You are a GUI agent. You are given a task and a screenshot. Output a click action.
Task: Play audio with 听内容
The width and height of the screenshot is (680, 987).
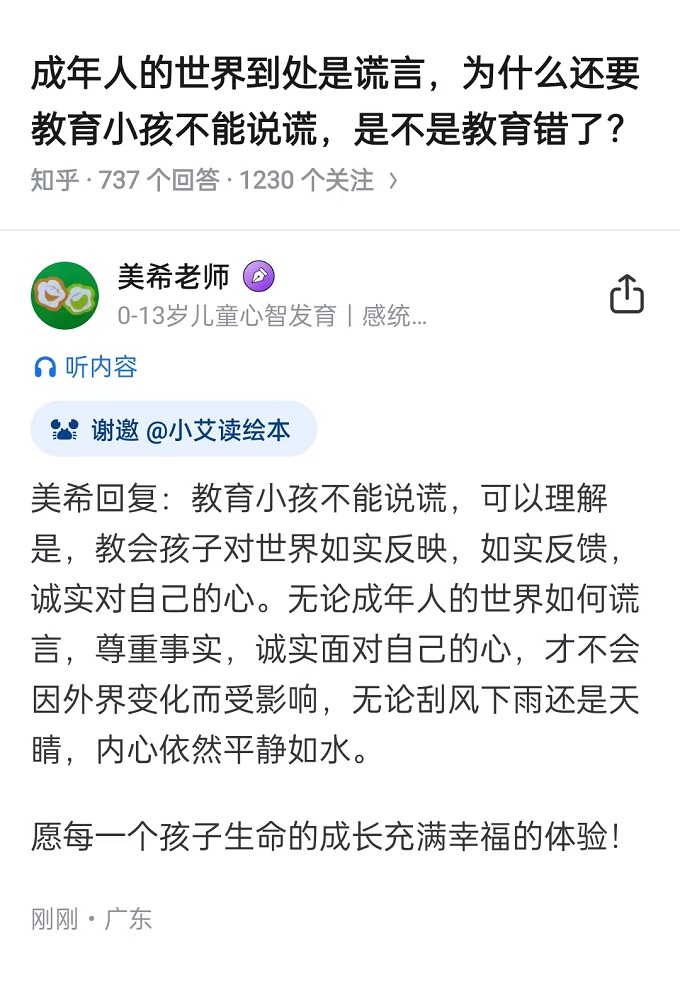coord(86,367)
